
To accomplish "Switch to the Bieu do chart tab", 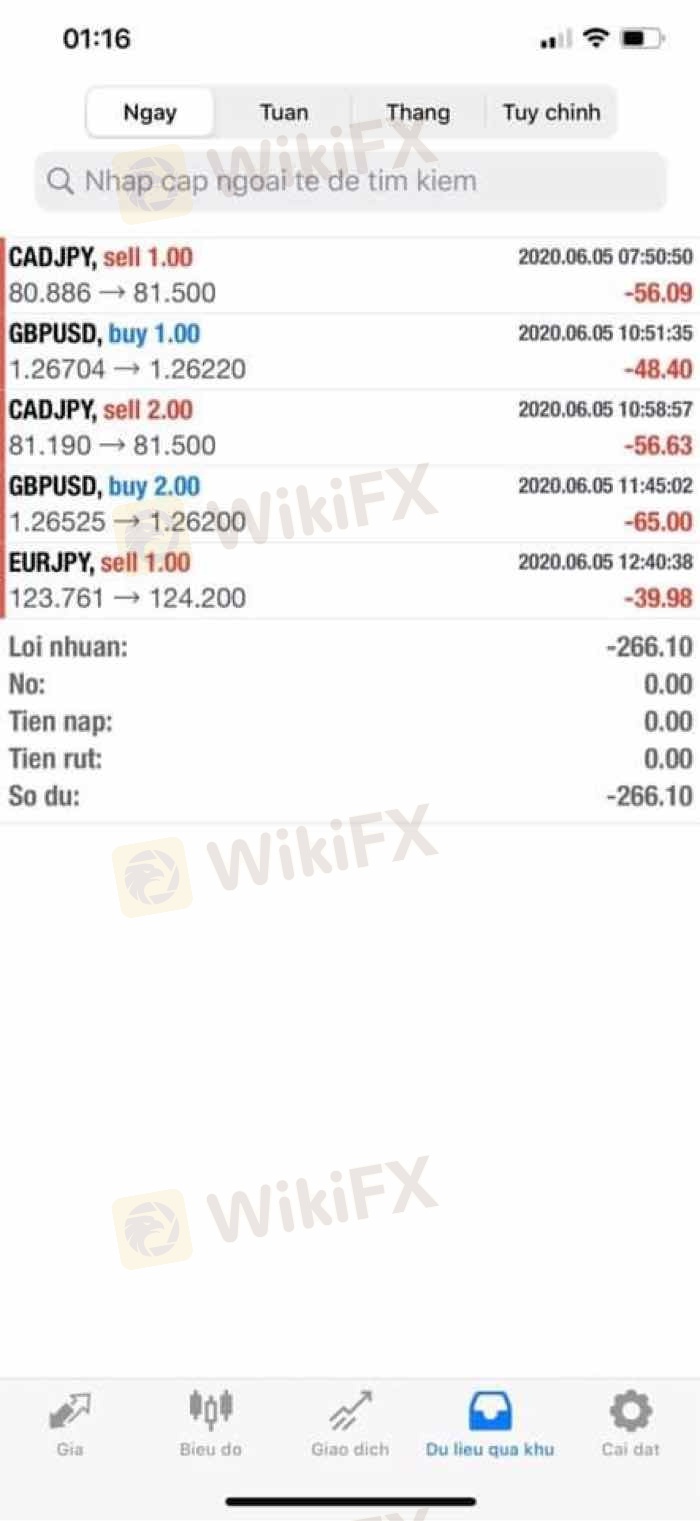I will pos(210,1424).
